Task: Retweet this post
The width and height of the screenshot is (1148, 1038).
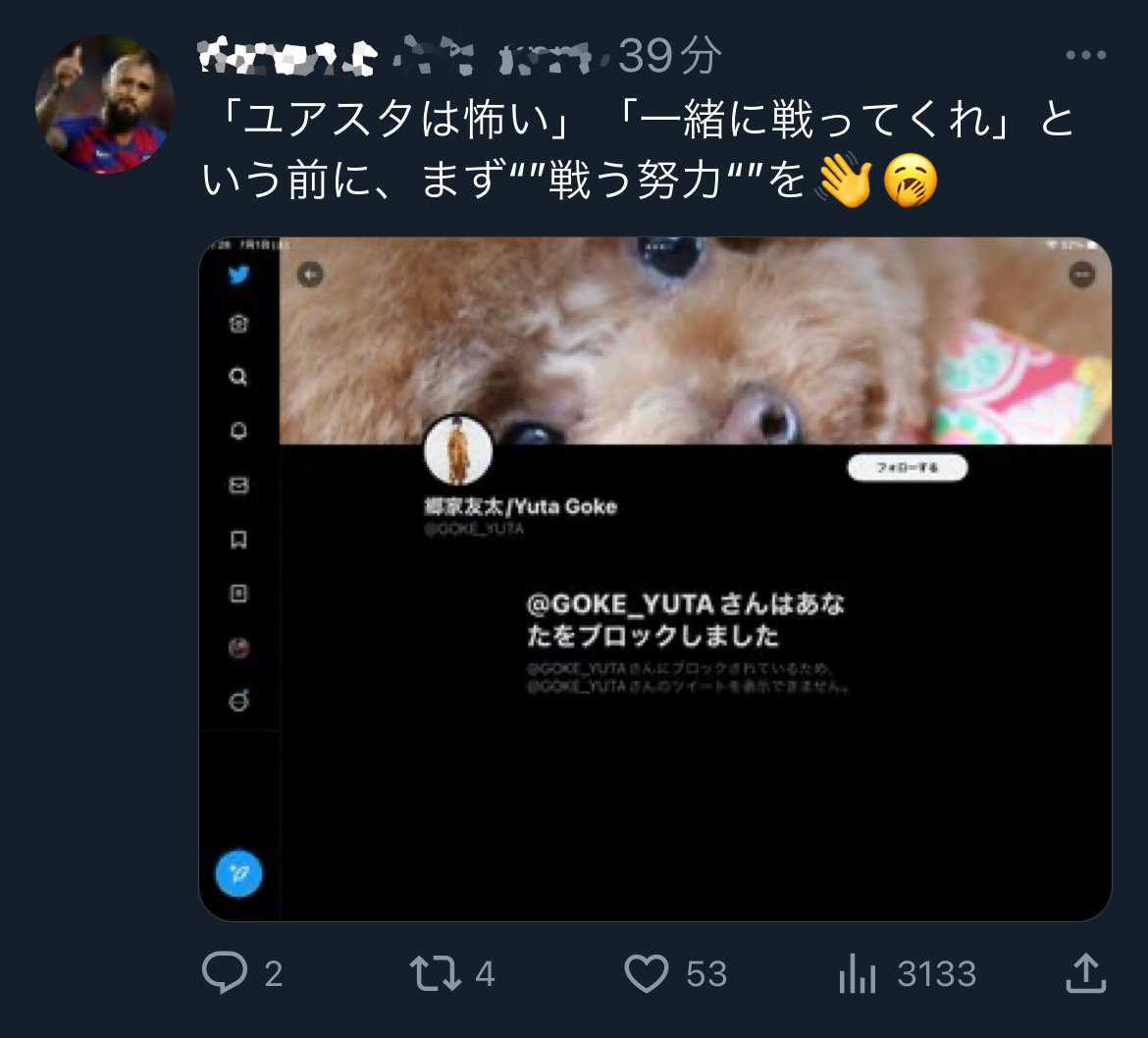Action: pos(434,973)
